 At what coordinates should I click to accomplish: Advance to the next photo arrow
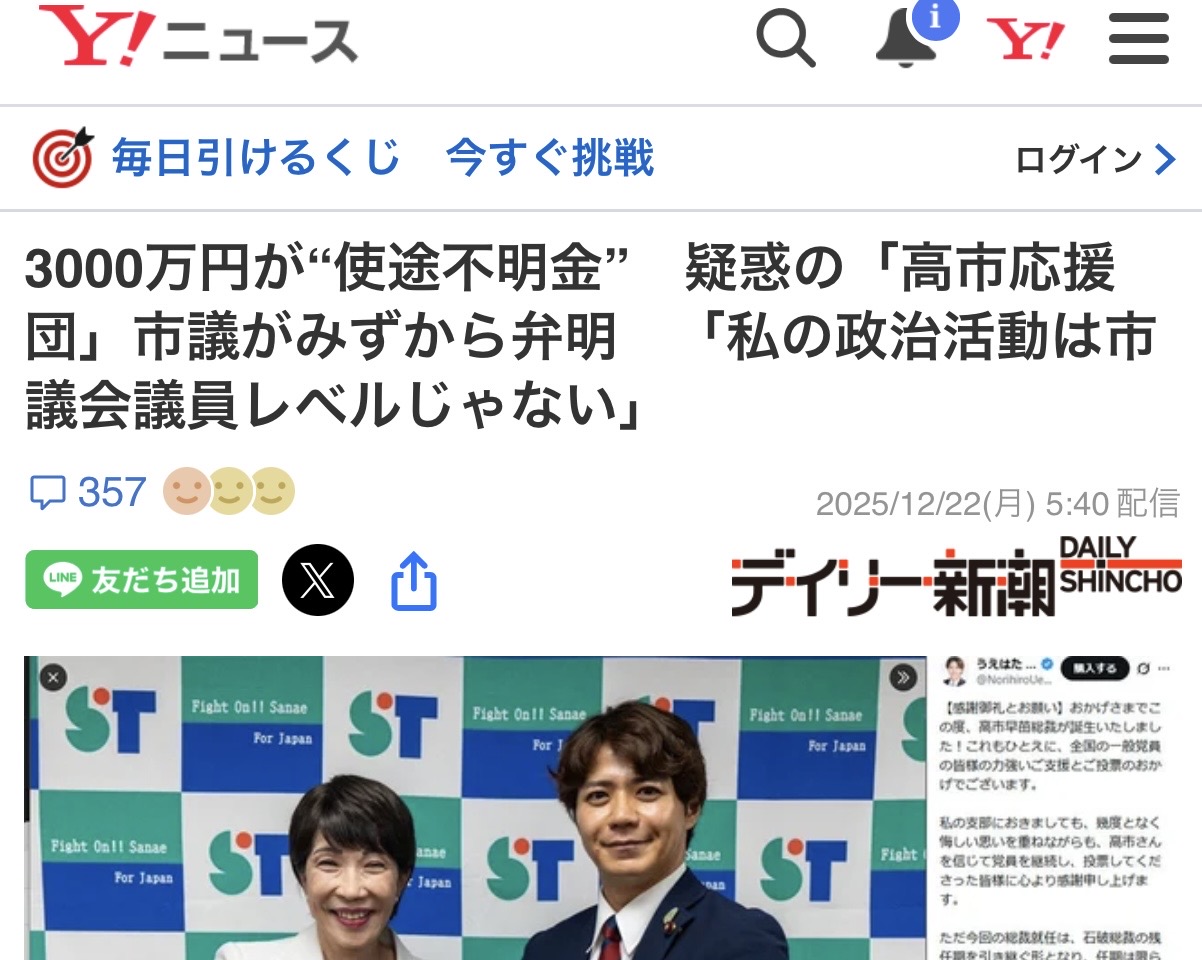(x=902, y=678)
